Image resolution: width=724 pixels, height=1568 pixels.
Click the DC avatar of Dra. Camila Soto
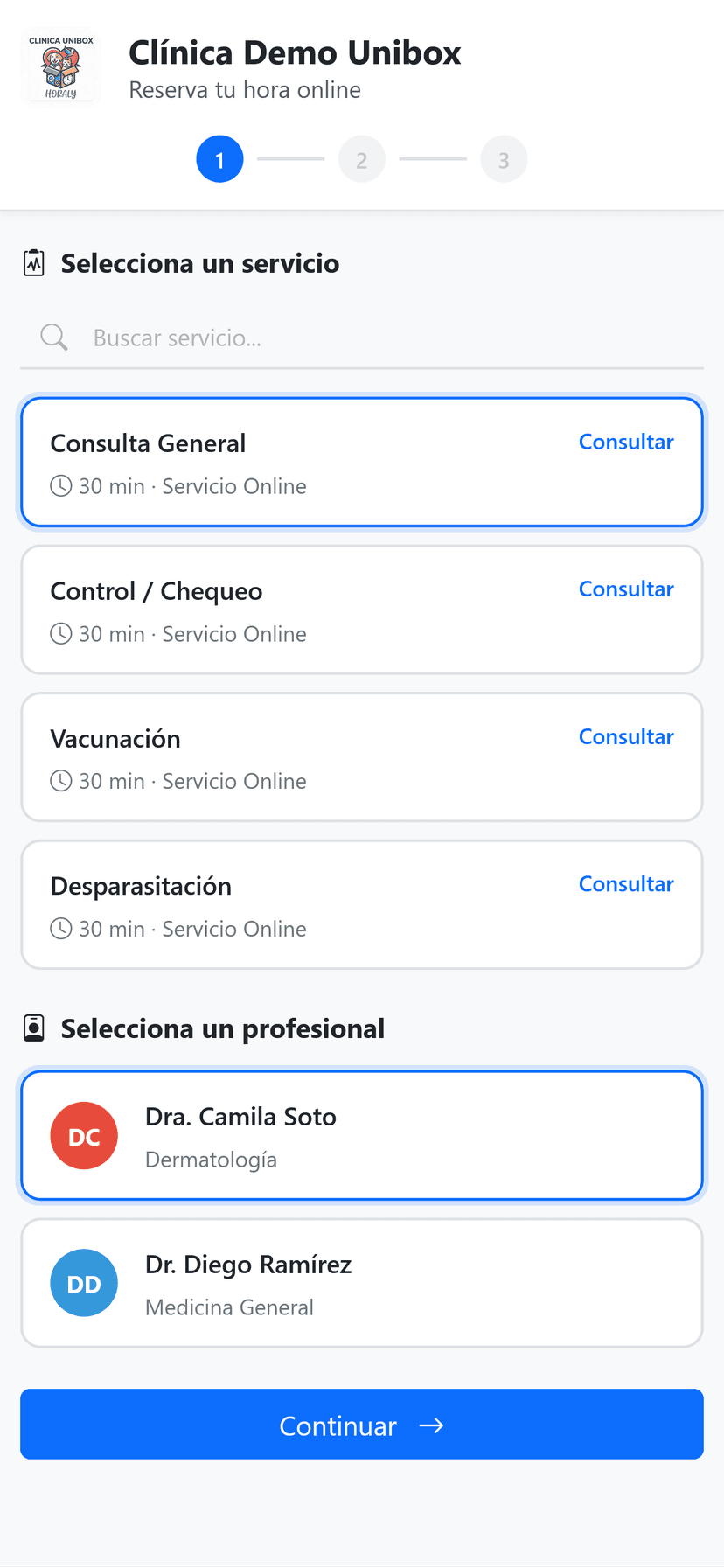[x=84, y=1135]
